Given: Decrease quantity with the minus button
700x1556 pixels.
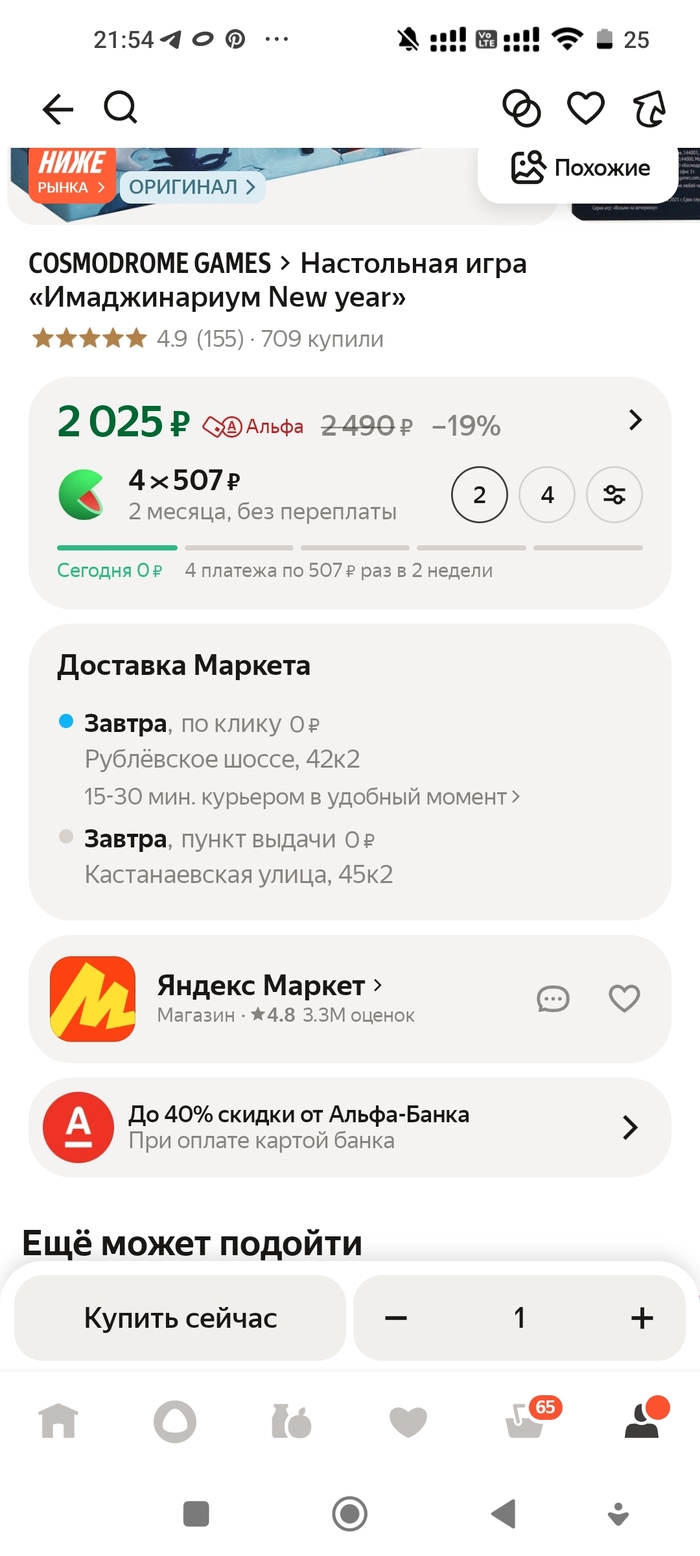Looking at the screenshot, I should pyautogui.click(x=396, y=1318).
